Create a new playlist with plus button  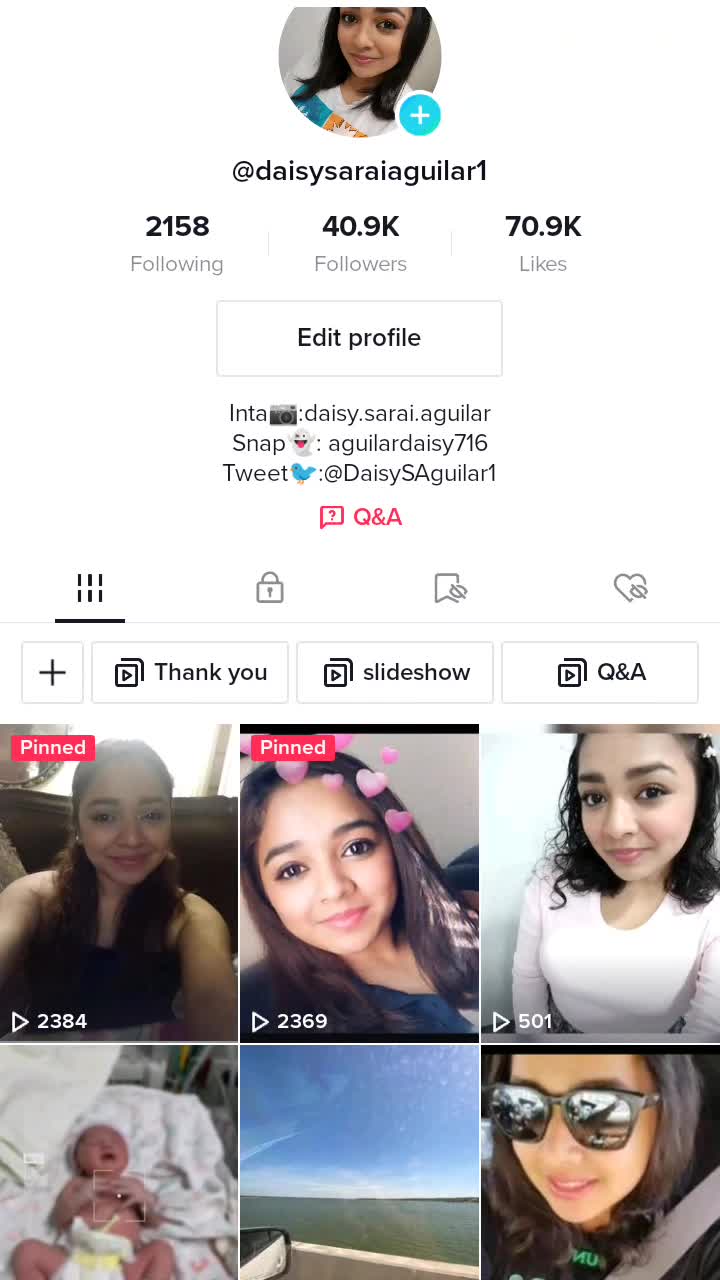click(x=52, y=673)
